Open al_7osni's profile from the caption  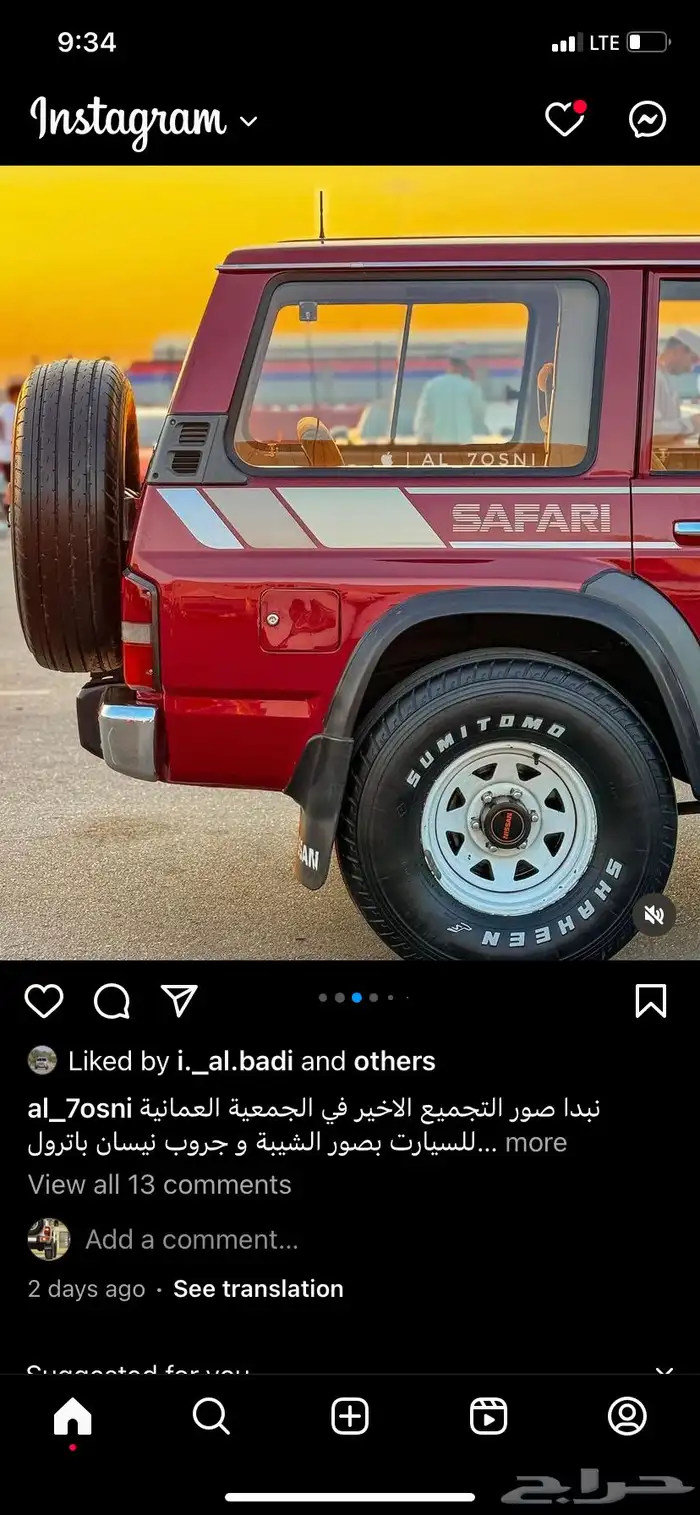(80, 1109)
